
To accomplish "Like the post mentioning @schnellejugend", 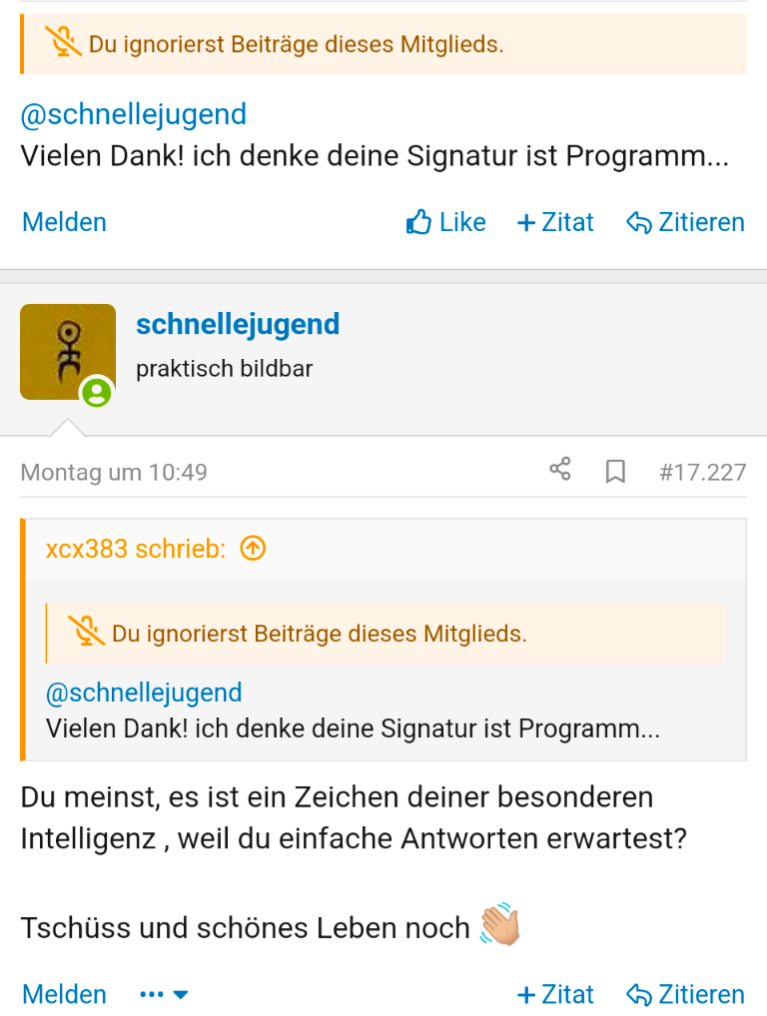I will (x=446, y=222).
